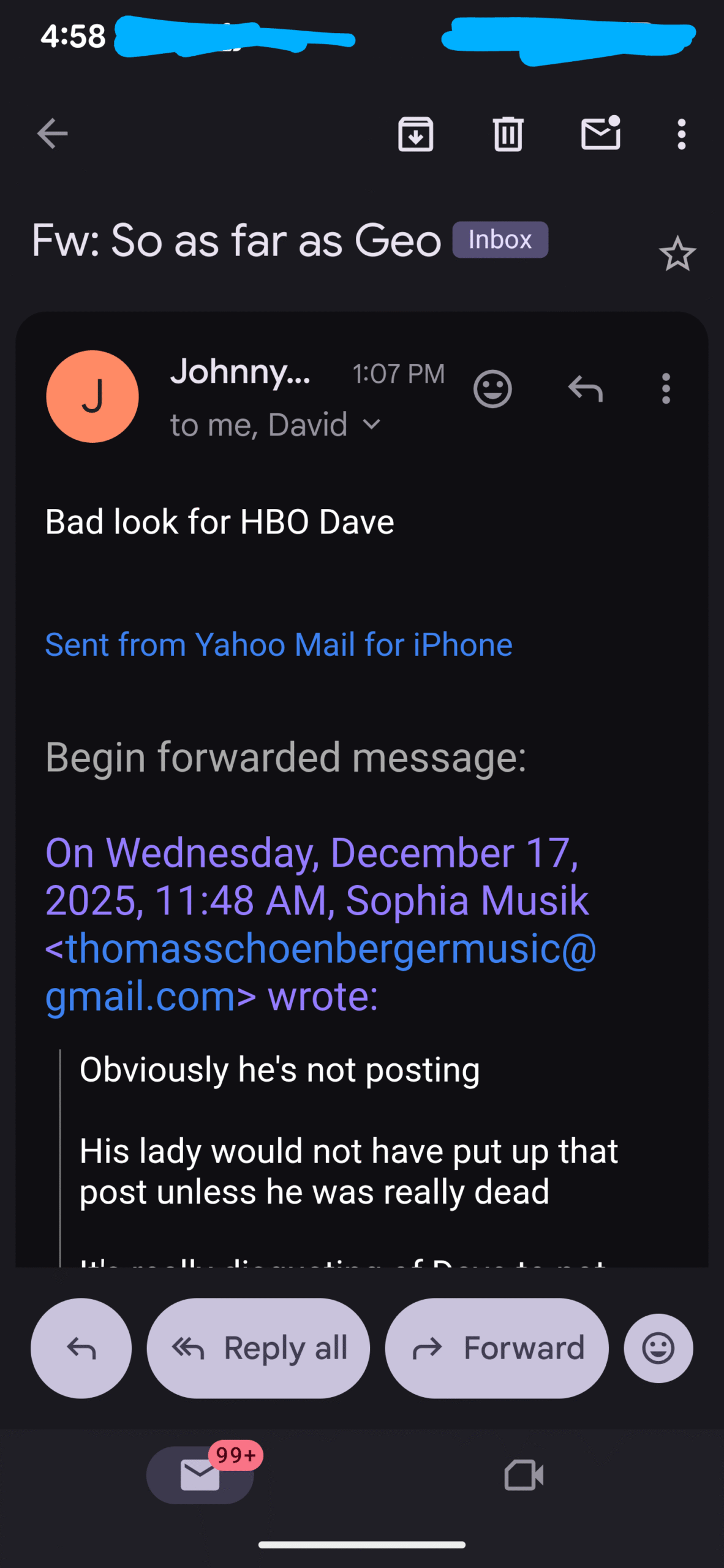Open Johnny's message options menu
Screen dimensions: 724x1568
[666, 389]
